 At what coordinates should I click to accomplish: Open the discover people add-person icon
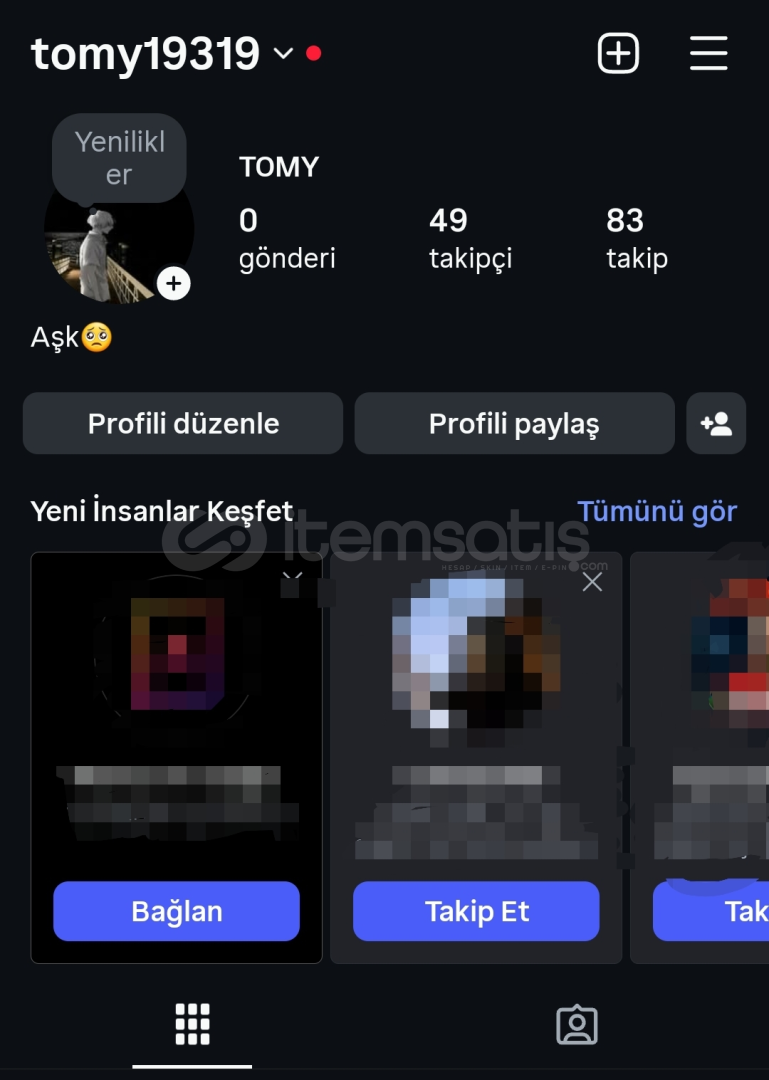(716, 424)
